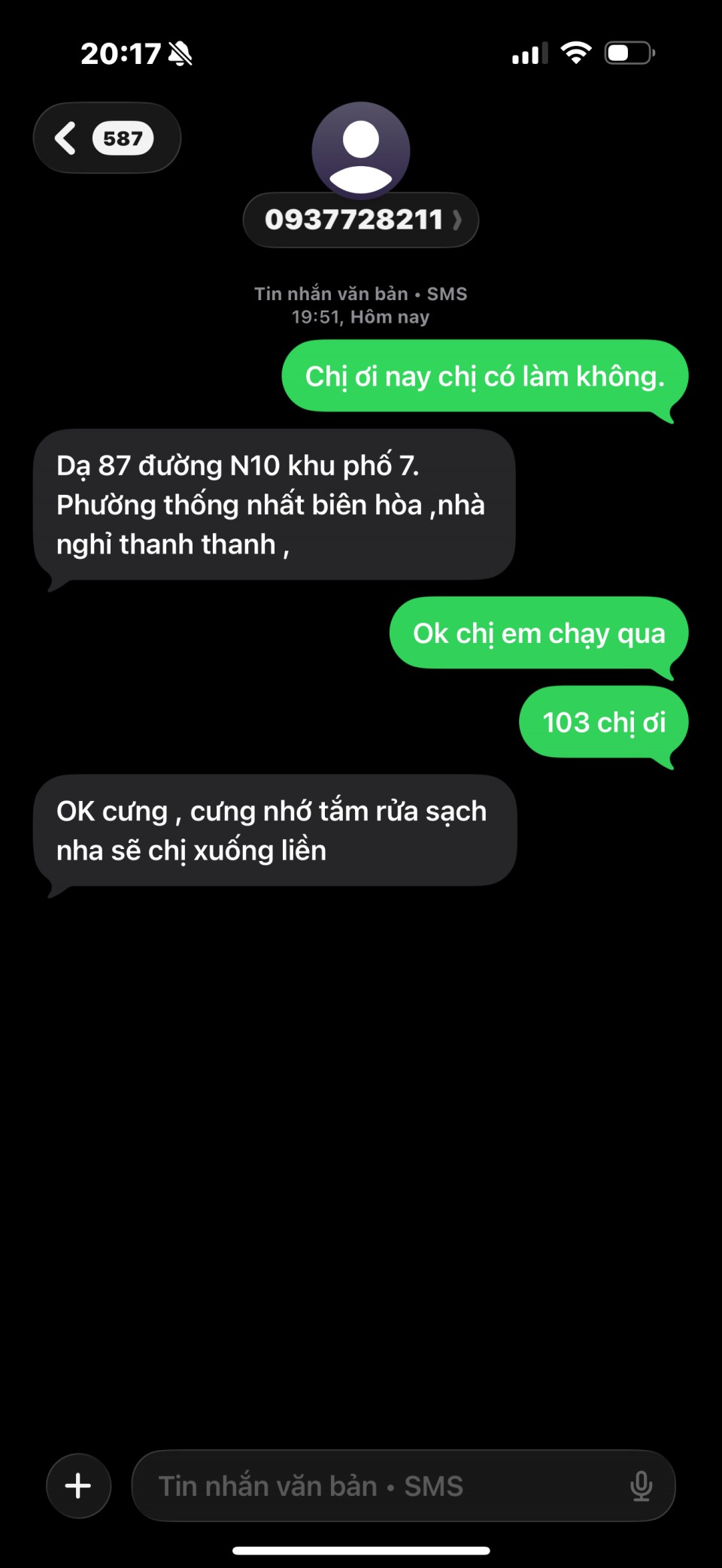Image resolution: width=722 pixels, height=1568 pixels.
Task: Tap the contact avatar at top
Action: tap(361, 150)
